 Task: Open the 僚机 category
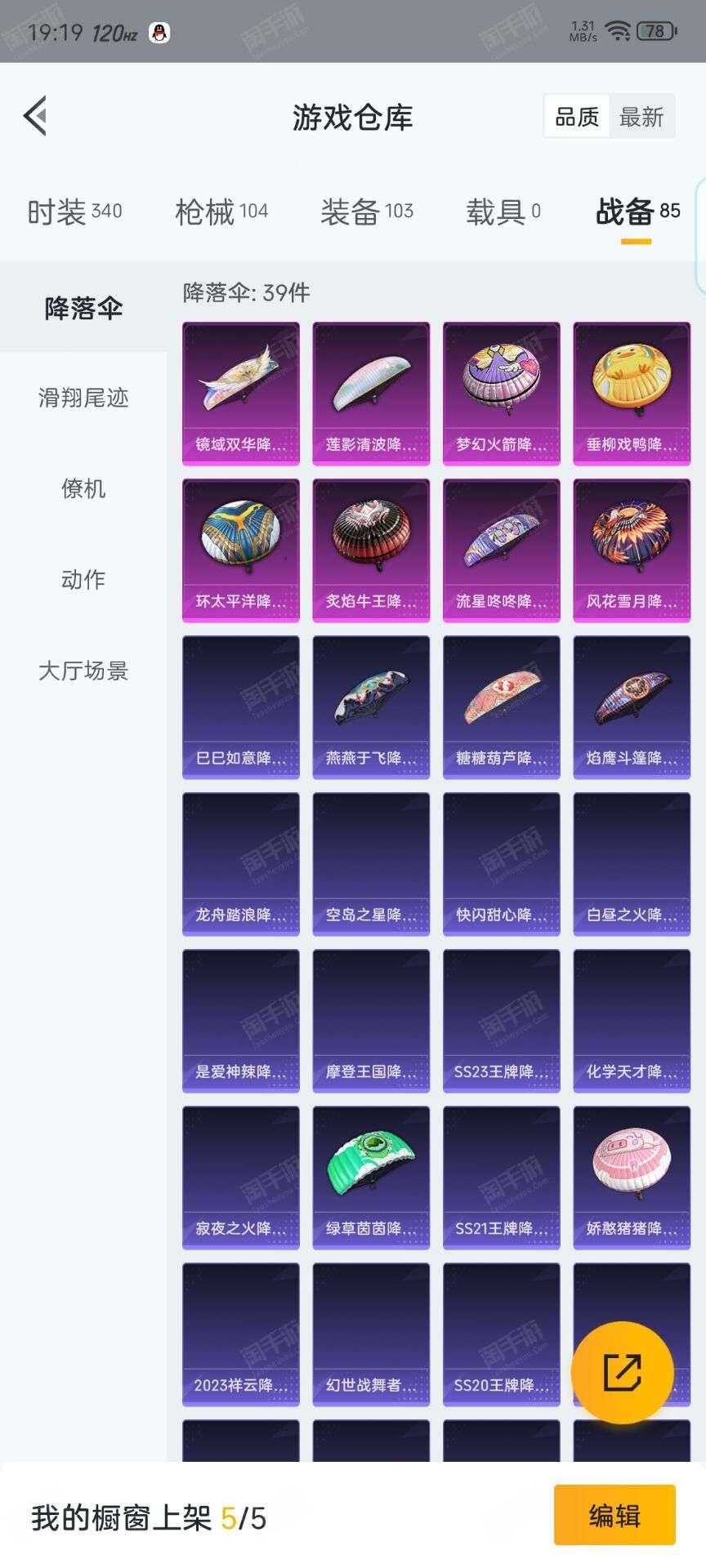click(x=83, y=488)
